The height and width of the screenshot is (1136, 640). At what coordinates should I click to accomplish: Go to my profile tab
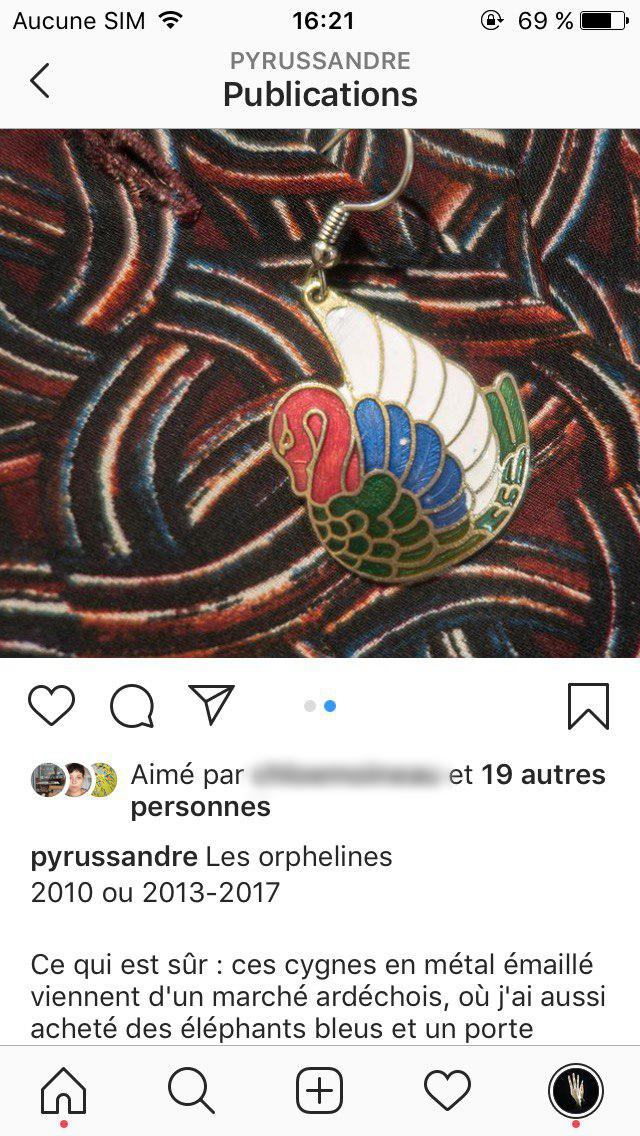click(575, 1089)
